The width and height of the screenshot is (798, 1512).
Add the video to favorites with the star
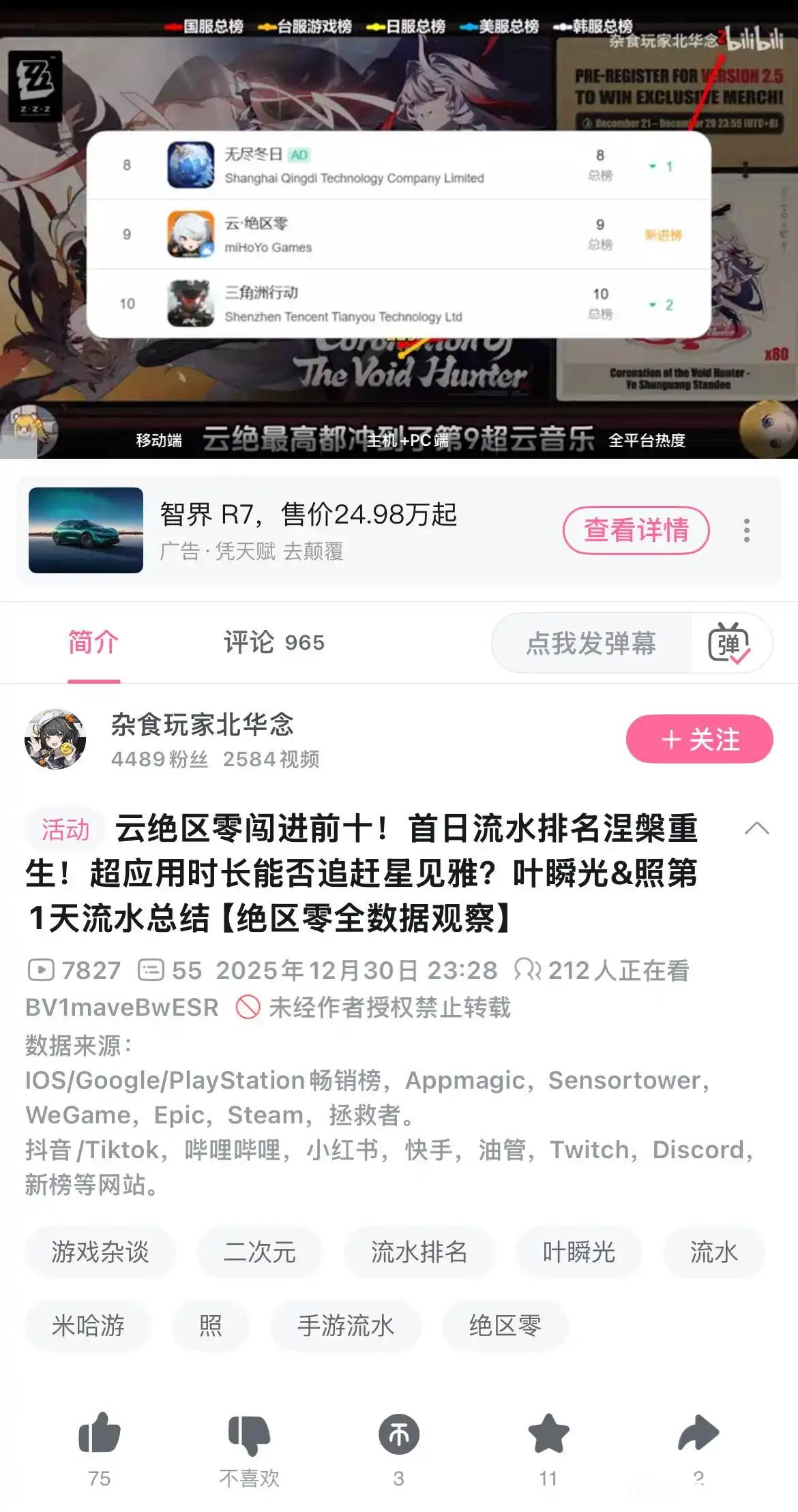(x=548, y=1433)
